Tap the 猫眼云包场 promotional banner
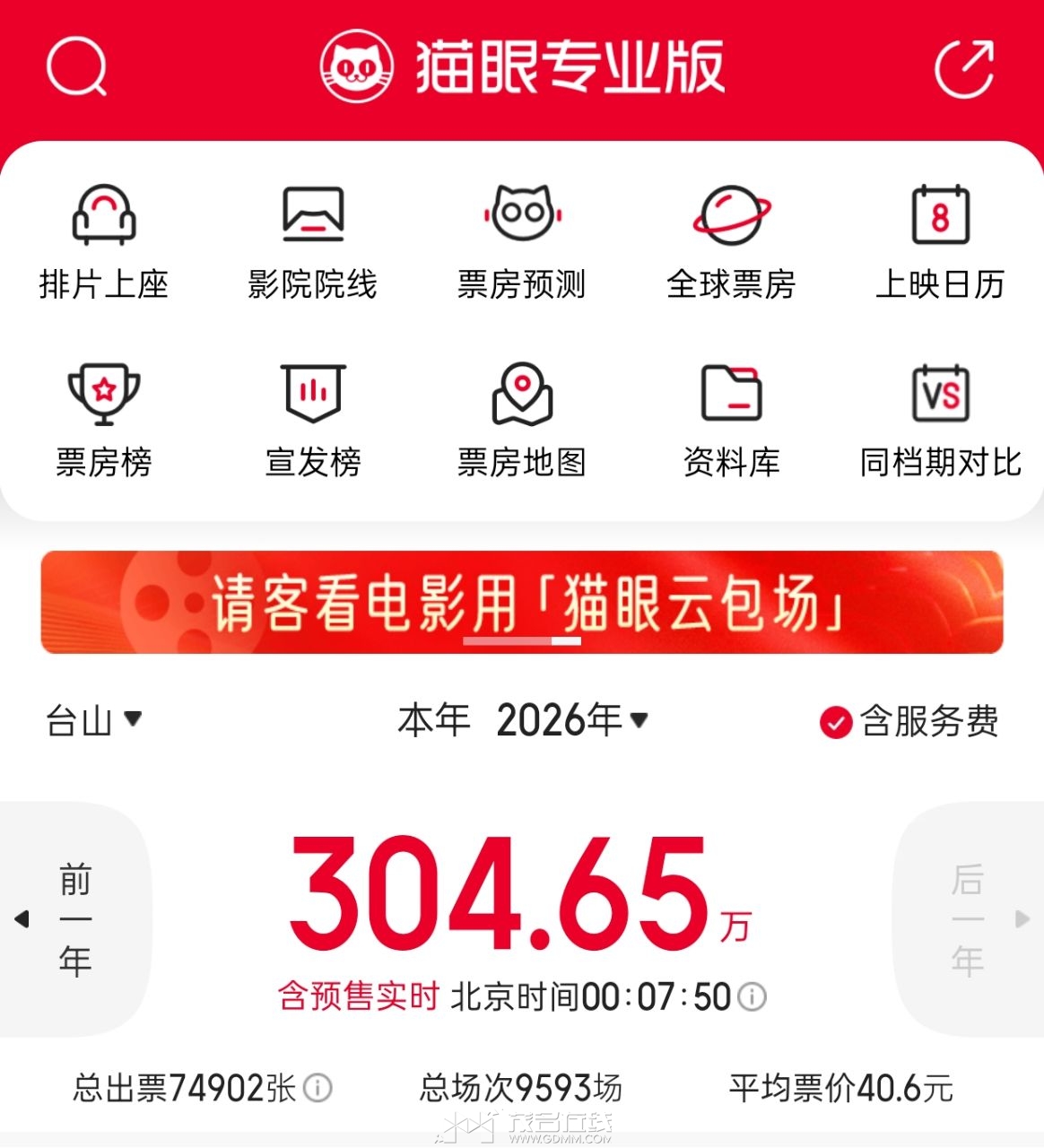The image size is (1044, 1148). tap(522, 602)
